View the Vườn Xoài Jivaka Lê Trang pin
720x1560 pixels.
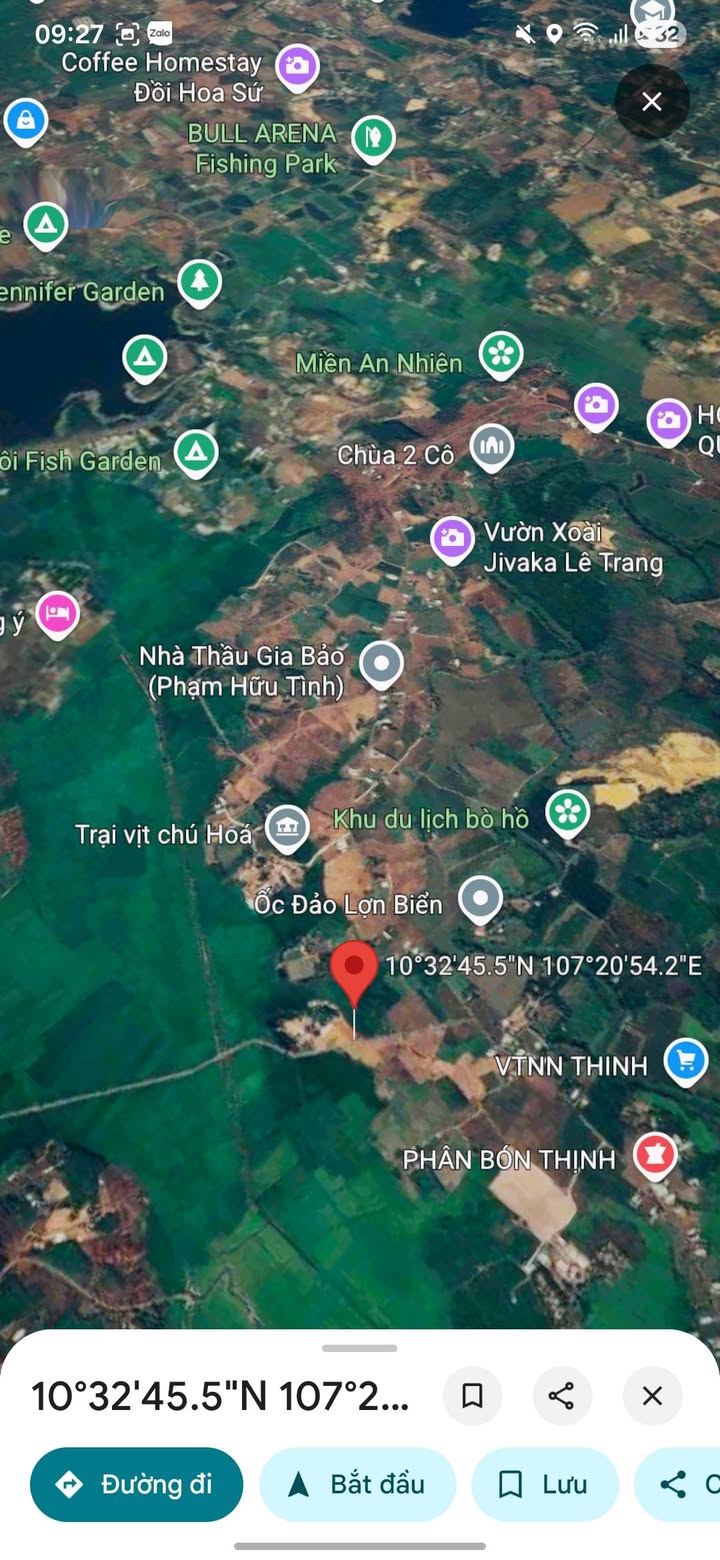point(452,538)
